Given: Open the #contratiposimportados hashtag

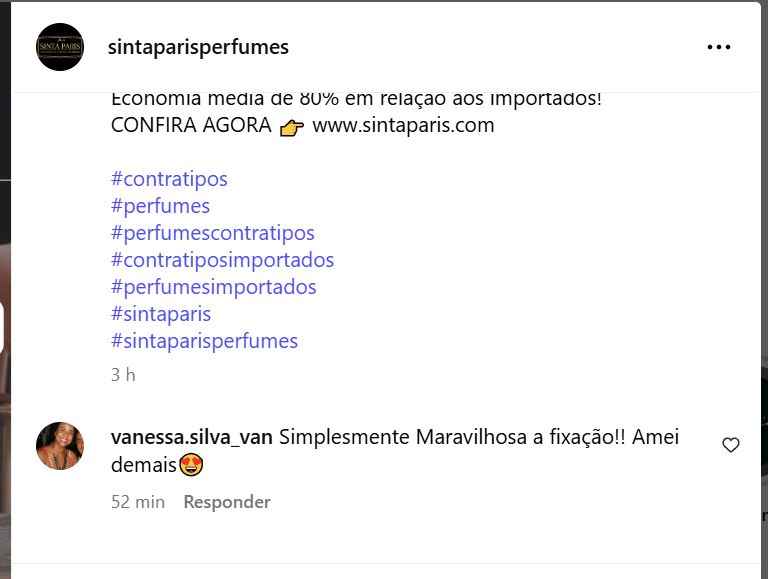Looking at the screenshot, I should pos(222,260).
